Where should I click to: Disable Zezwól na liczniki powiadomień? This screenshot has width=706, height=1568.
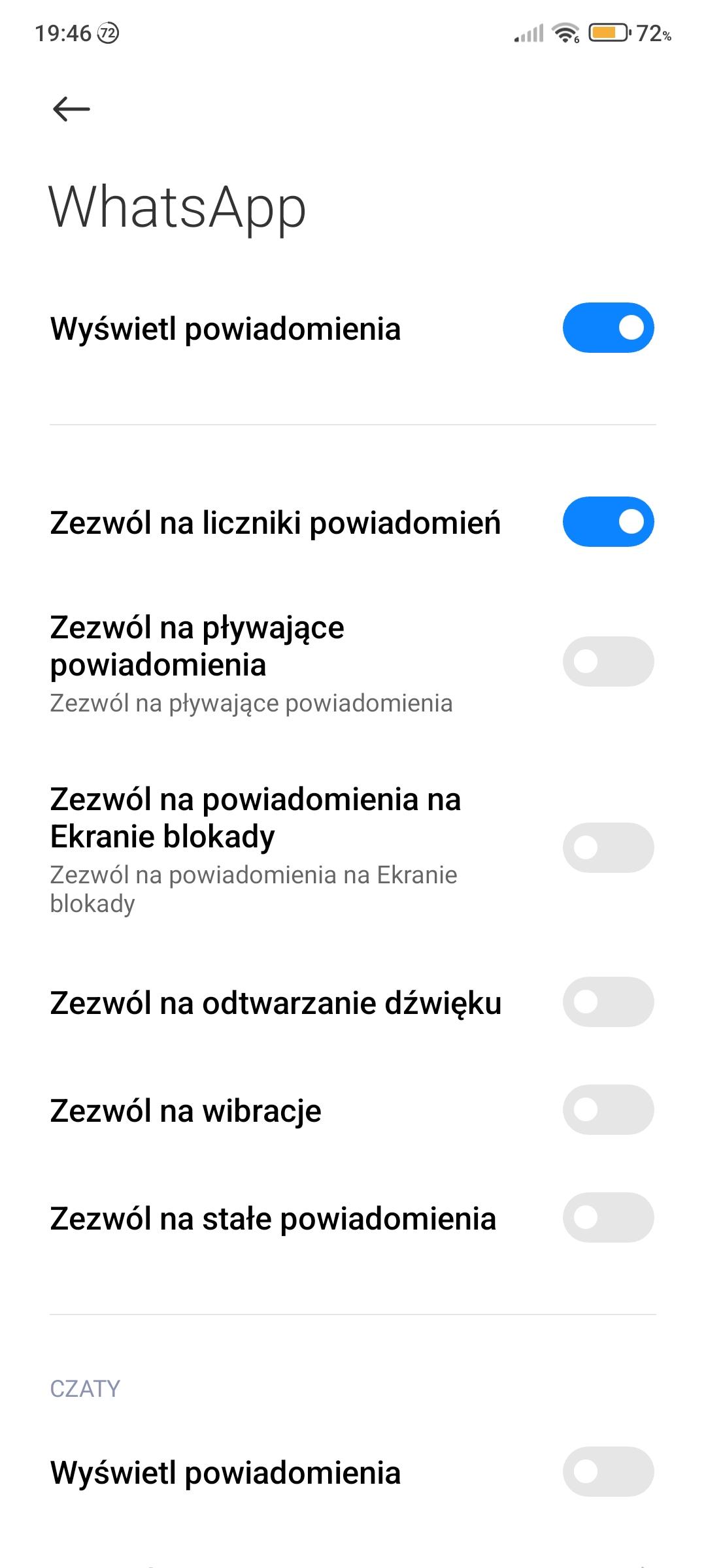(608, 522)
